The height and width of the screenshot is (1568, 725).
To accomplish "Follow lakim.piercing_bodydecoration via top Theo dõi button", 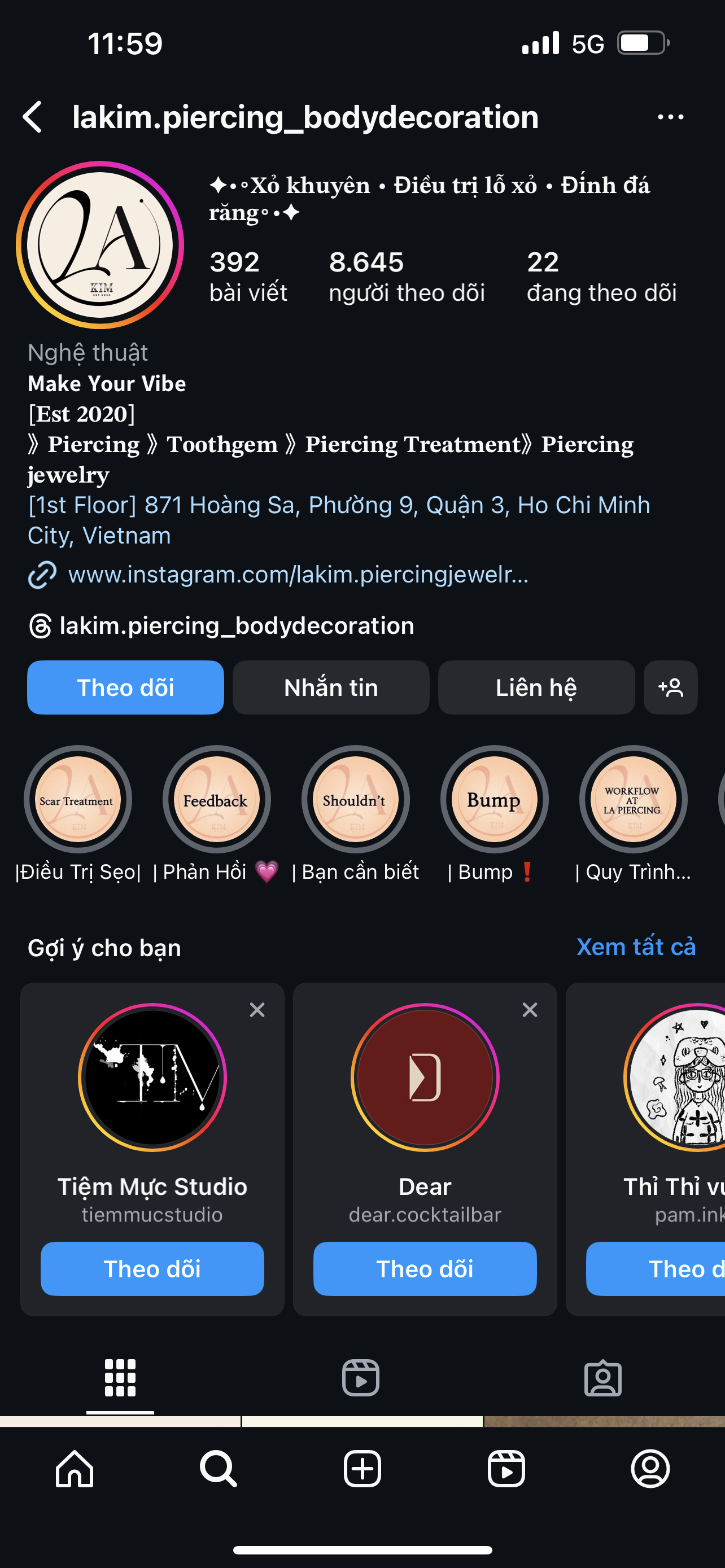I will tap(125, 687).
